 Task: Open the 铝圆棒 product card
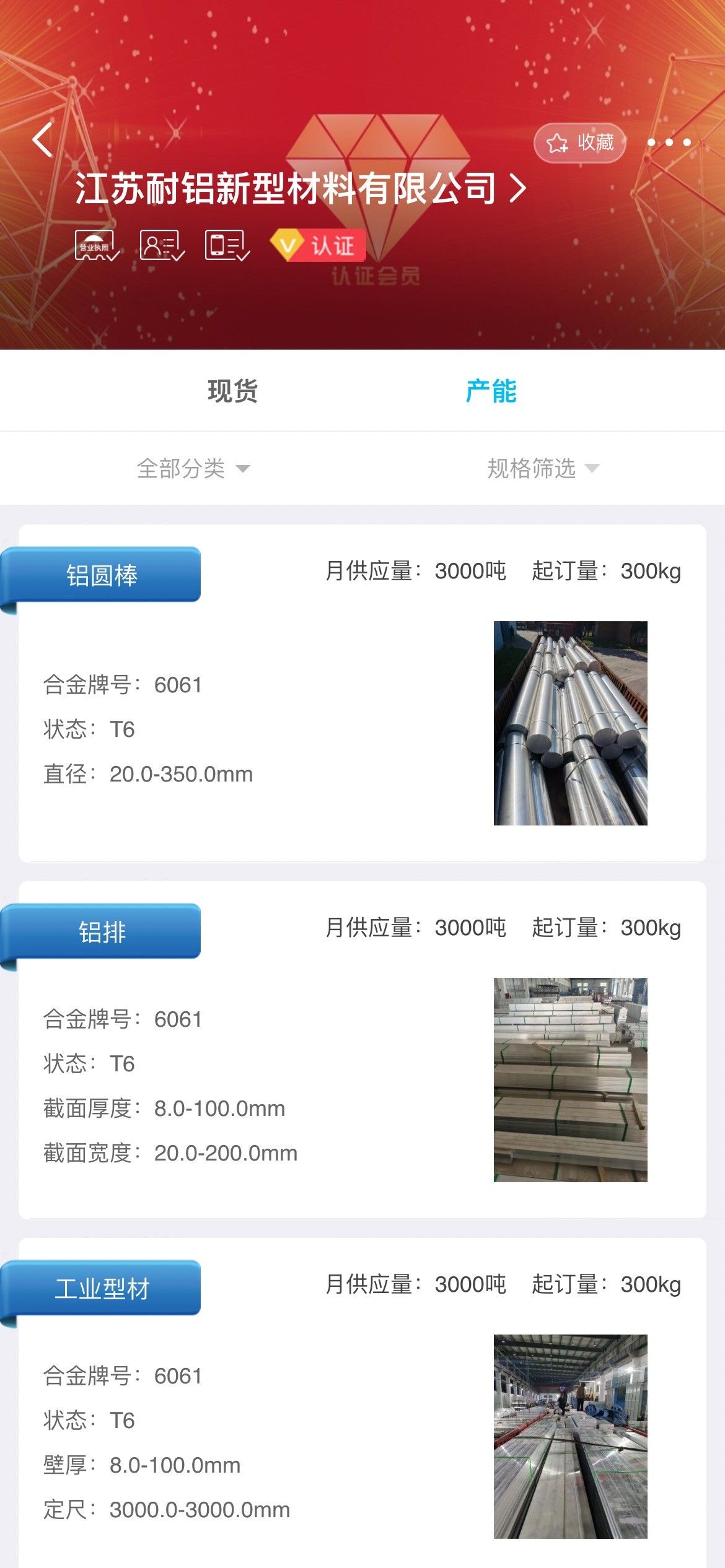click(x=362, y=693)
